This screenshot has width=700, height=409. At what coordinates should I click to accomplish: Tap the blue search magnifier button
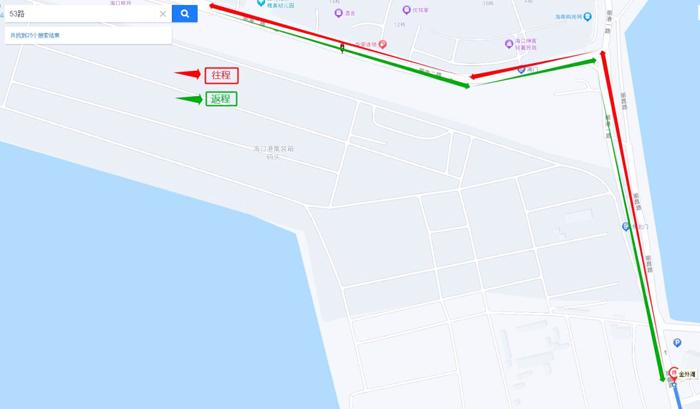(x=185, y=13)
